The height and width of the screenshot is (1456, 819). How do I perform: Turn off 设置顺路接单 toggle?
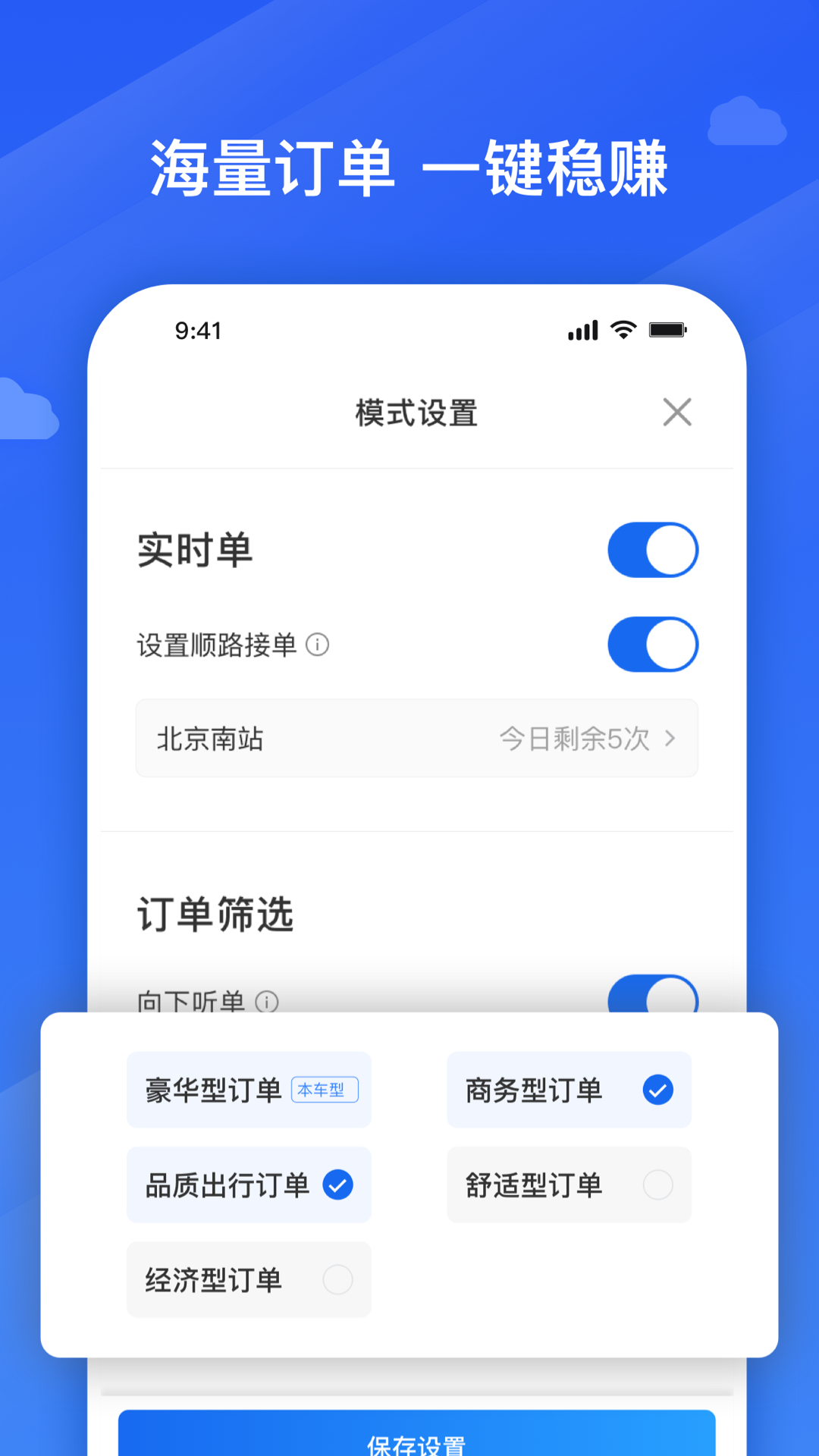pos(653,645)
